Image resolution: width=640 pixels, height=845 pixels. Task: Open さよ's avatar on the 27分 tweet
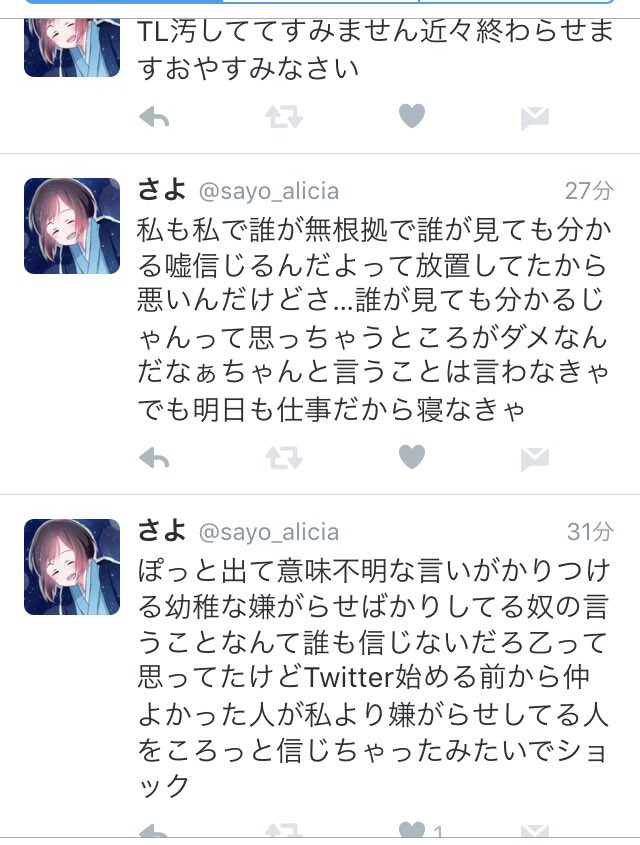tap(72, 226)
